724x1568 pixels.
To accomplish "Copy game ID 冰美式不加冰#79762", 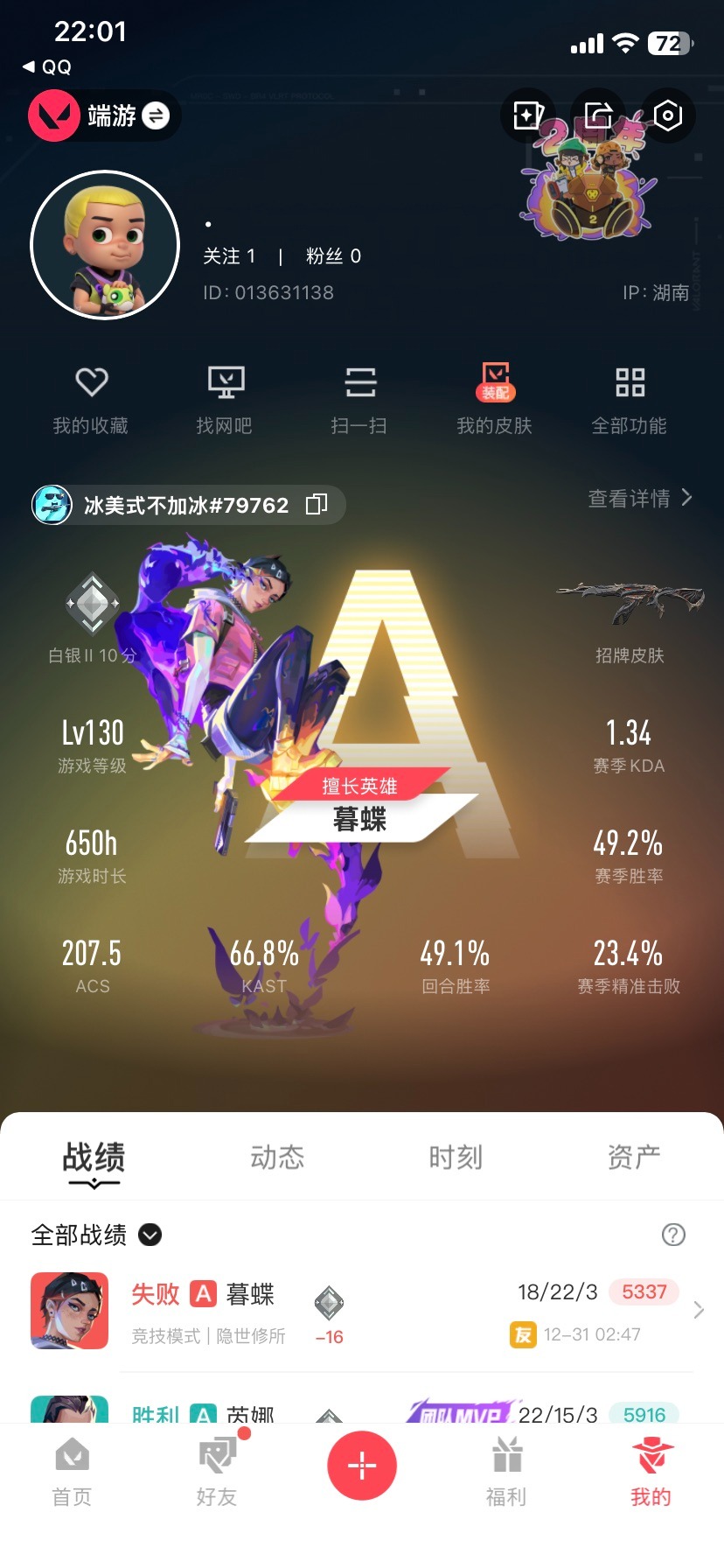I will 316,505.
